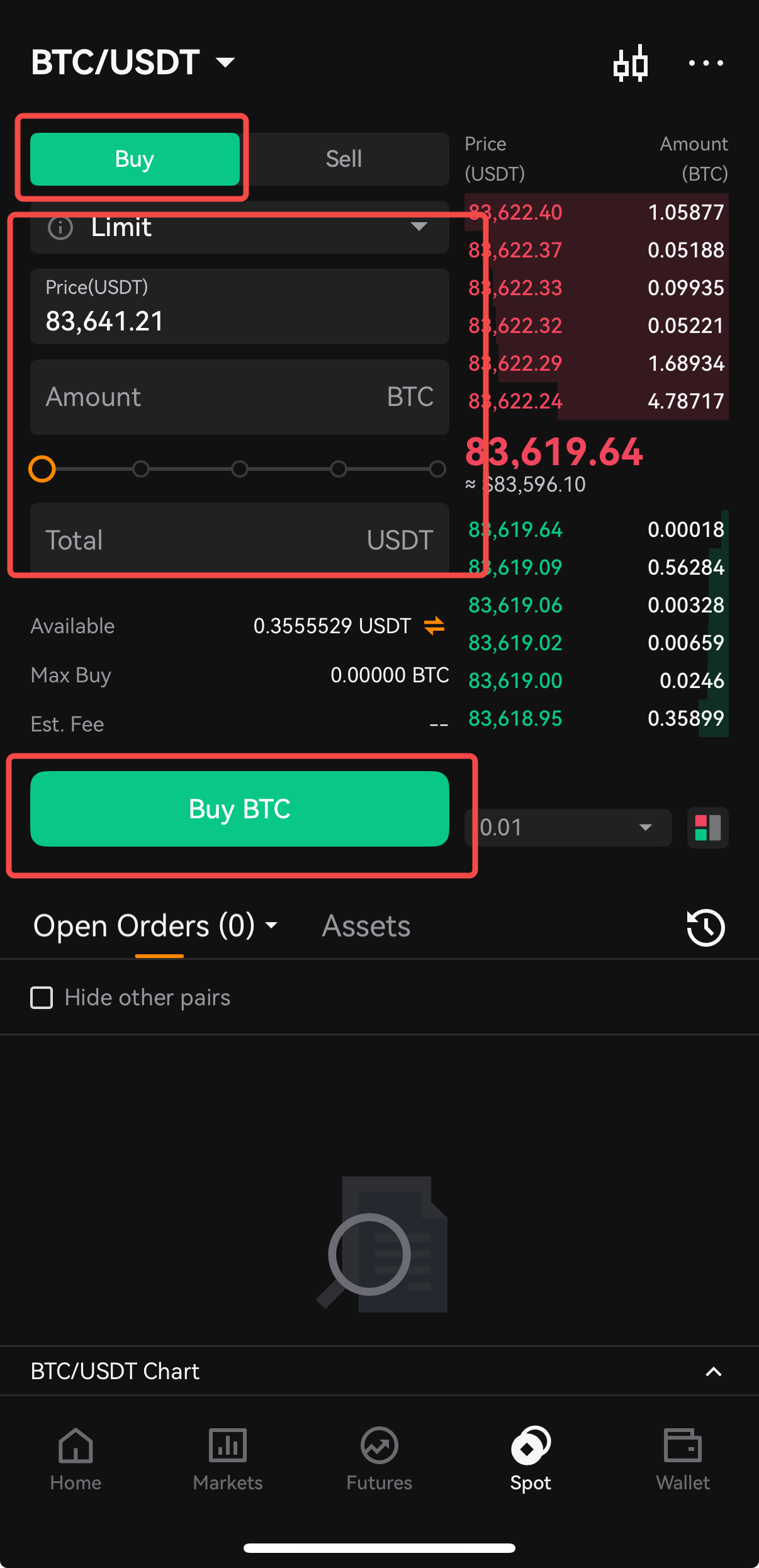This screenshot has height=1568, width=759.
Task: Open the three-dot overflow menu
Action: point(706,63)
